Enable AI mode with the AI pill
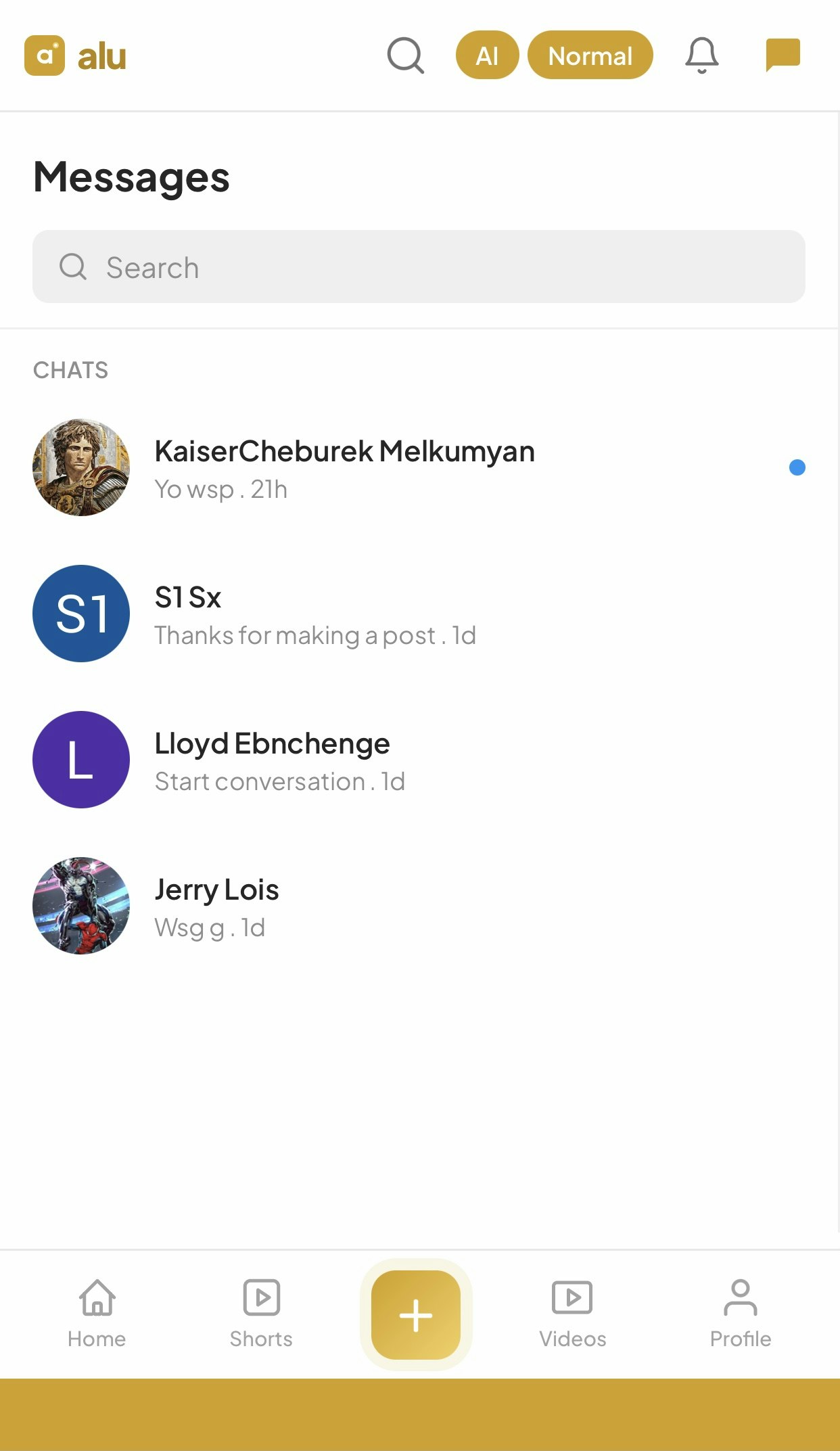 487,55
